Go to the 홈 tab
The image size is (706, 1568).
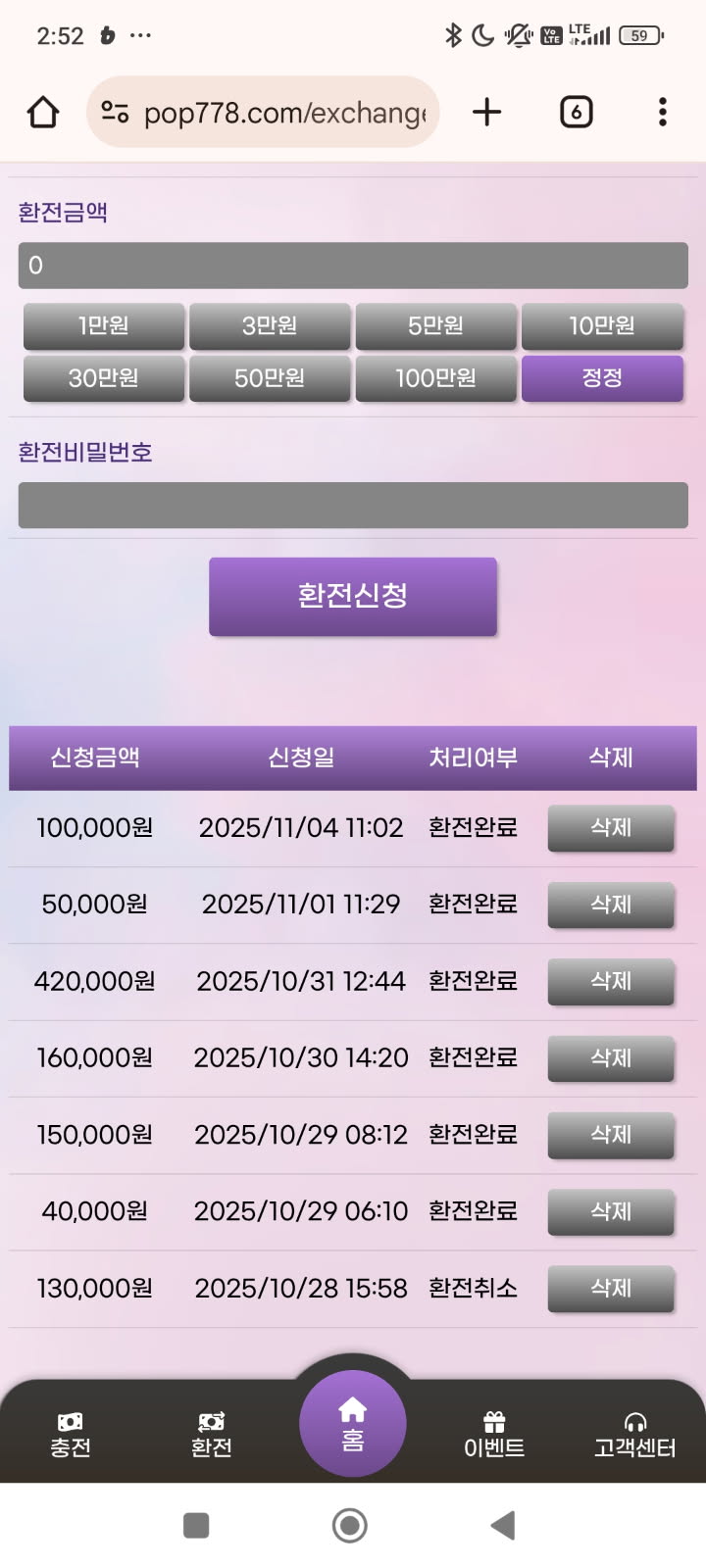(353, 1424)
